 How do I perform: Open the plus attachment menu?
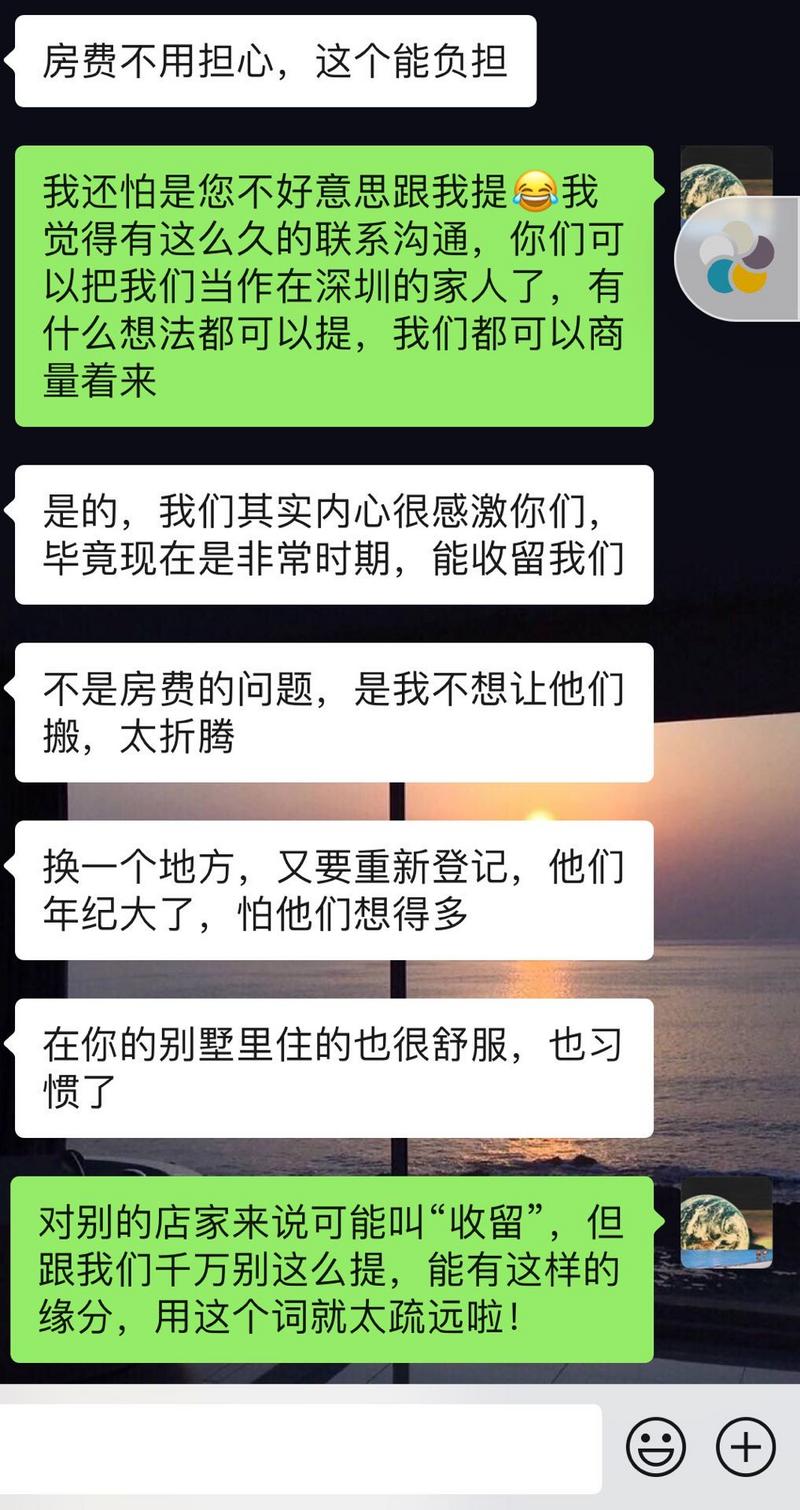click(746, 1447)
